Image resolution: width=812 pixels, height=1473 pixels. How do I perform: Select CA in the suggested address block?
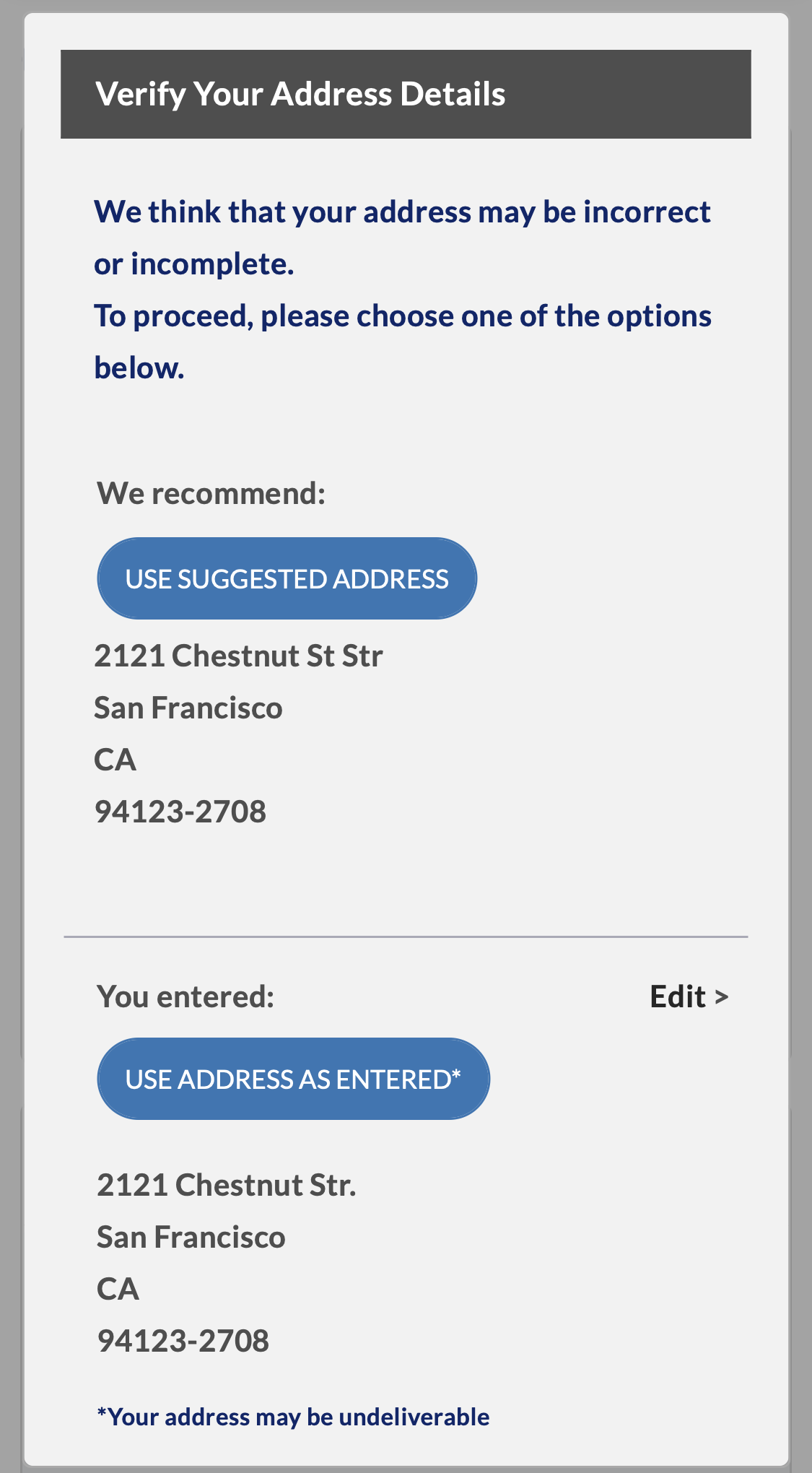click(x=115, y=759)
